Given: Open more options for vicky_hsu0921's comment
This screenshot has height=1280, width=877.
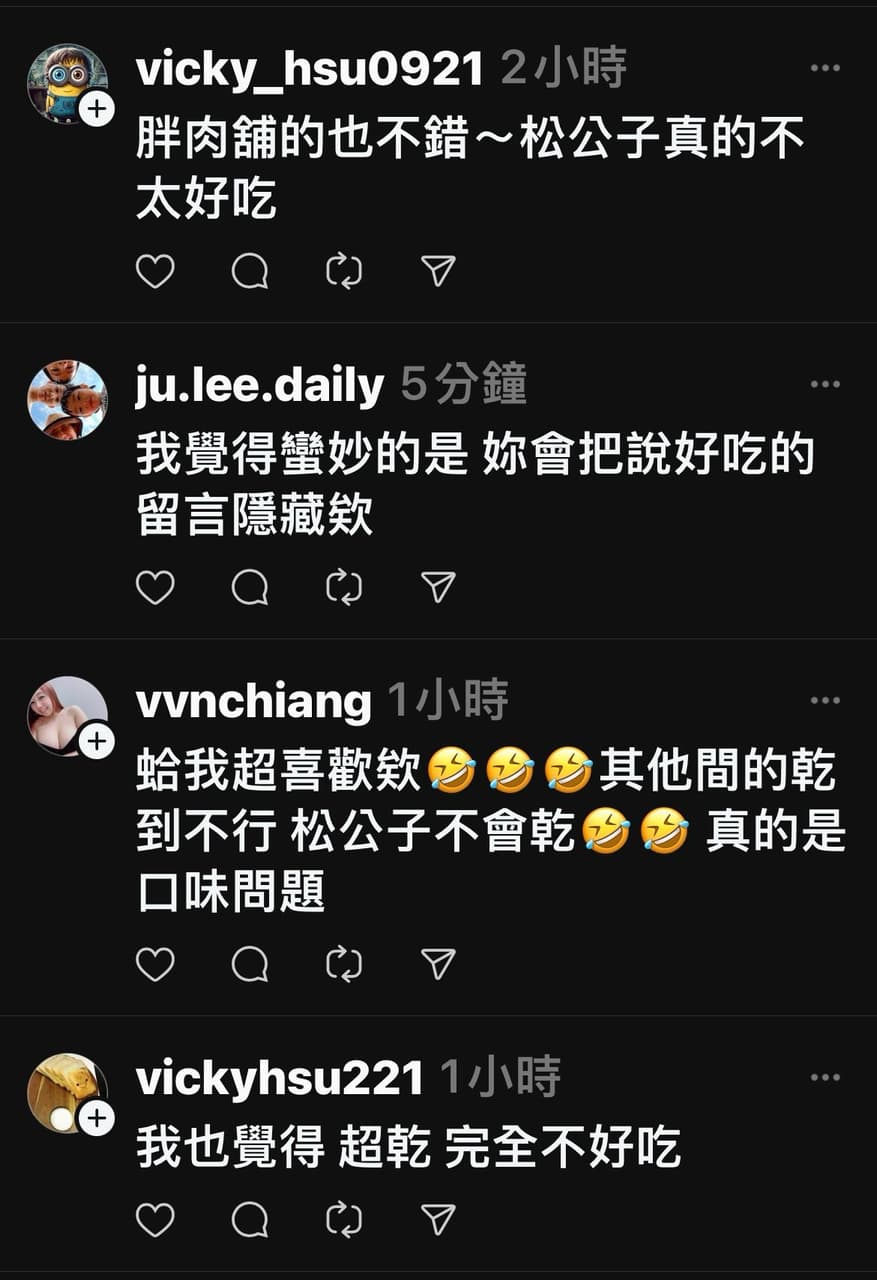Looking at the screenshot, I should 826,66.
